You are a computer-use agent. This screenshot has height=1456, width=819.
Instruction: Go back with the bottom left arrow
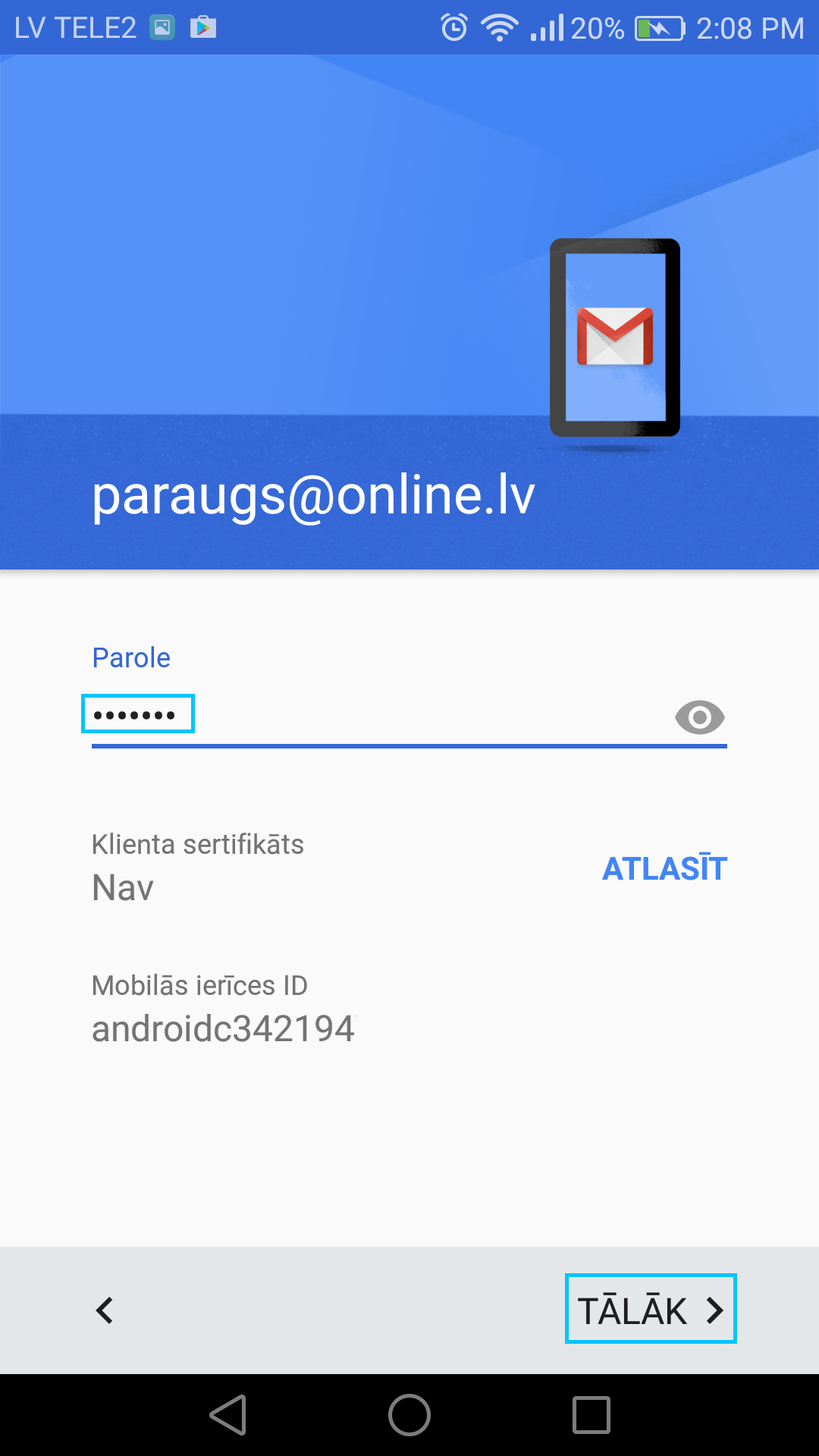105,1310
